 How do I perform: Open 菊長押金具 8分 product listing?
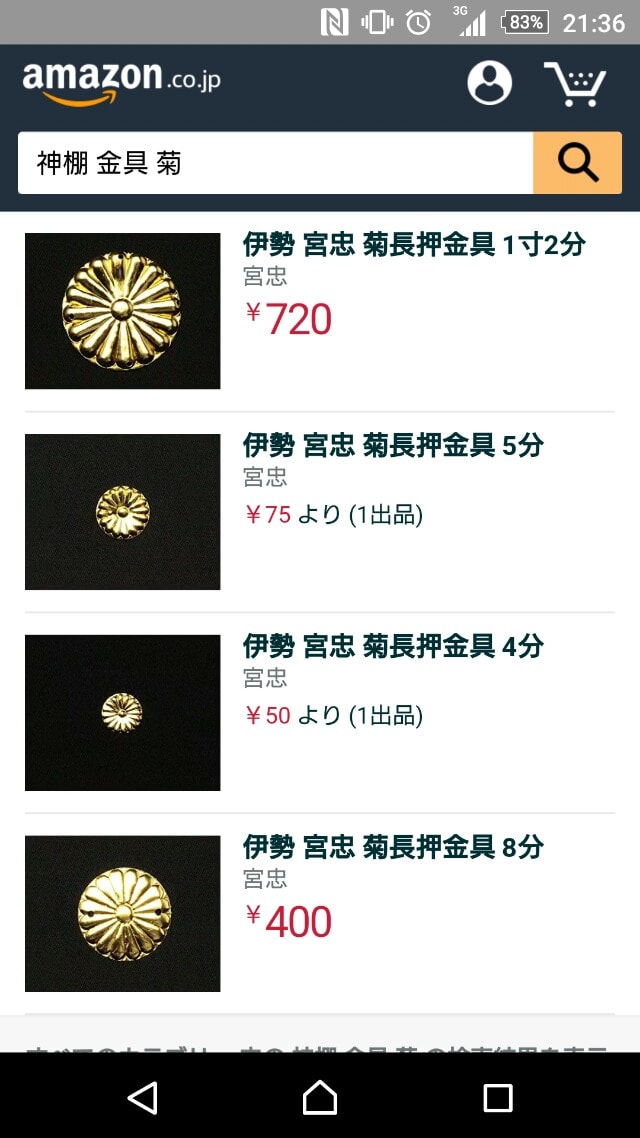click(x=392, y=847)
